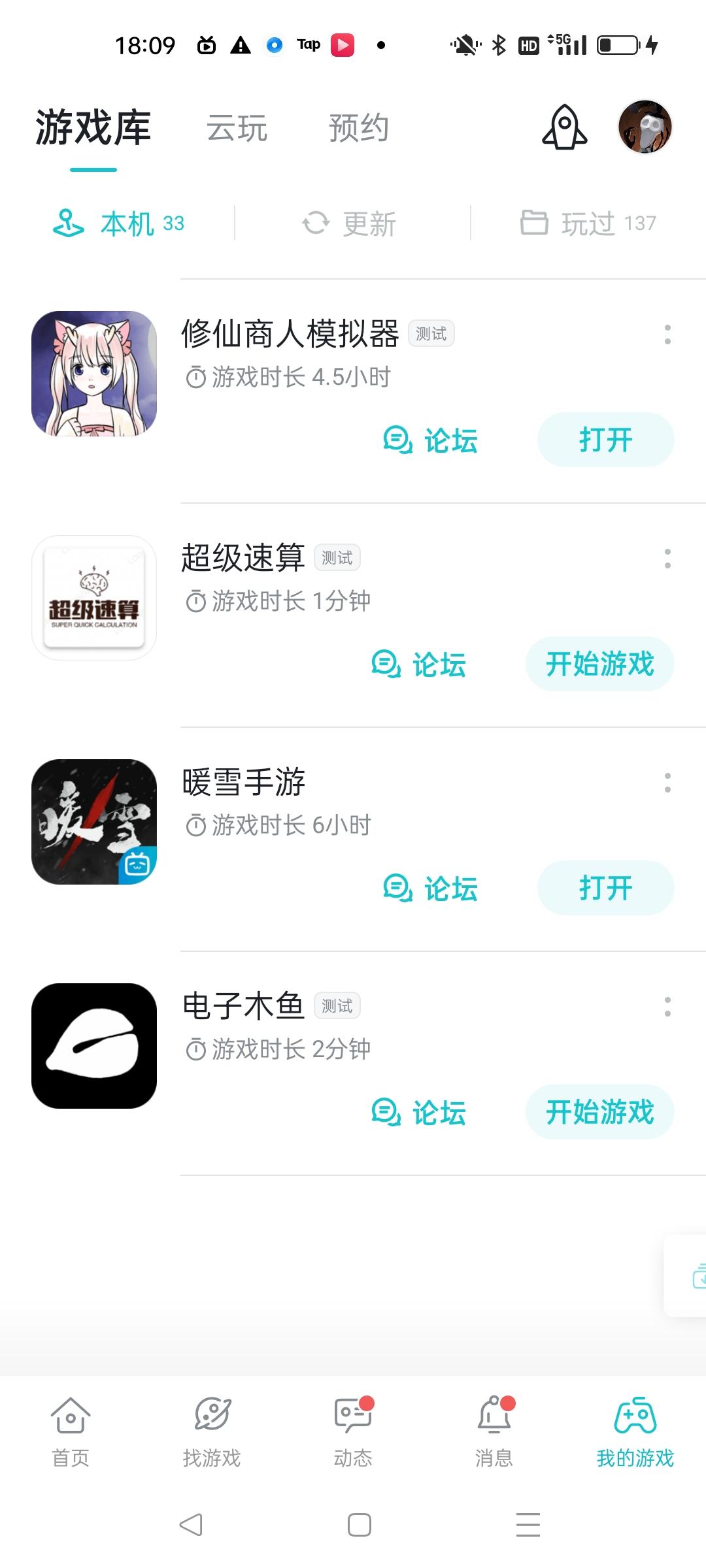Go to the 首页 home tab
706x1568 pixels.
pos(71,1431)
